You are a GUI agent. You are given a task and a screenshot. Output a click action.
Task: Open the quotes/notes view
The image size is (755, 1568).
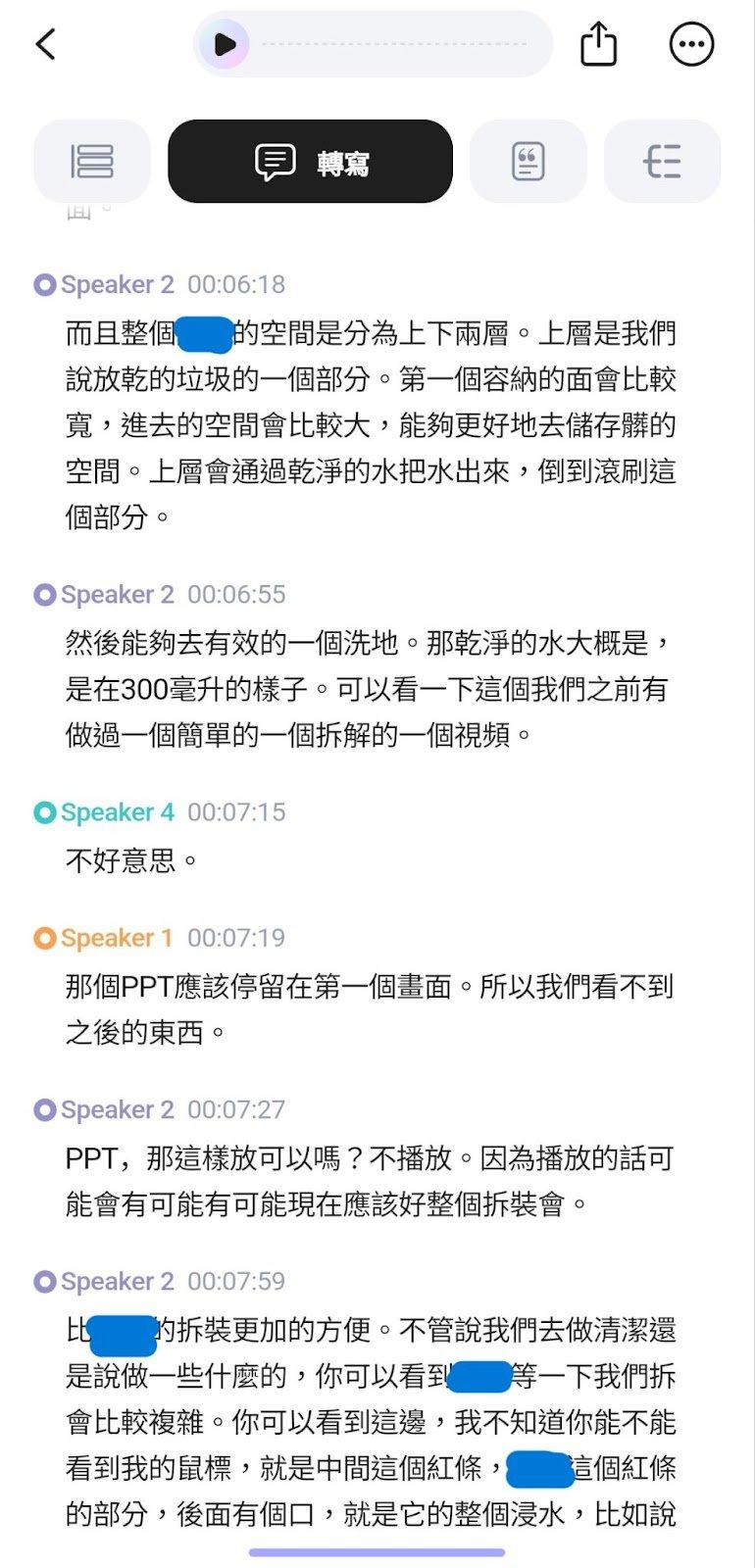pos(528,161)
